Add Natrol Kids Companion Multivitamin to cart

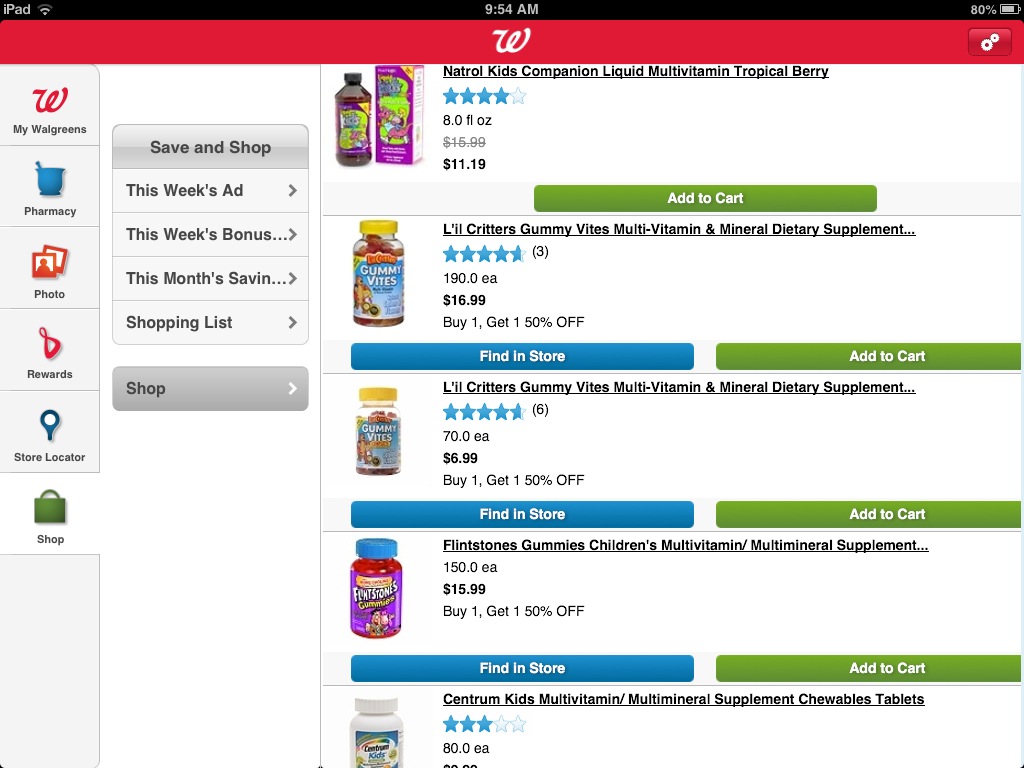[705, 198]
